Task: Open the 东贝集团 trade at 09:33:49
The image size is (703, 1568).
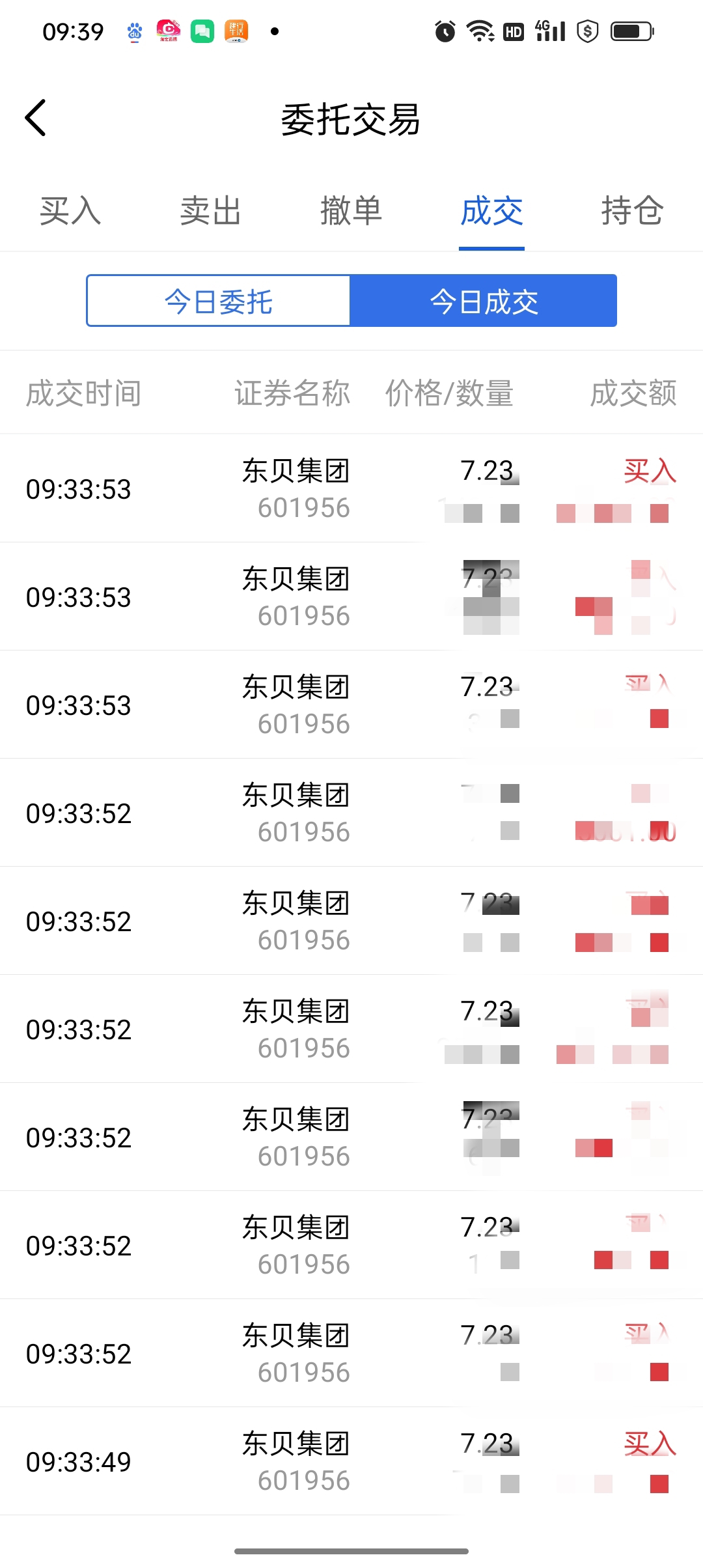Action: [351, 1461]
